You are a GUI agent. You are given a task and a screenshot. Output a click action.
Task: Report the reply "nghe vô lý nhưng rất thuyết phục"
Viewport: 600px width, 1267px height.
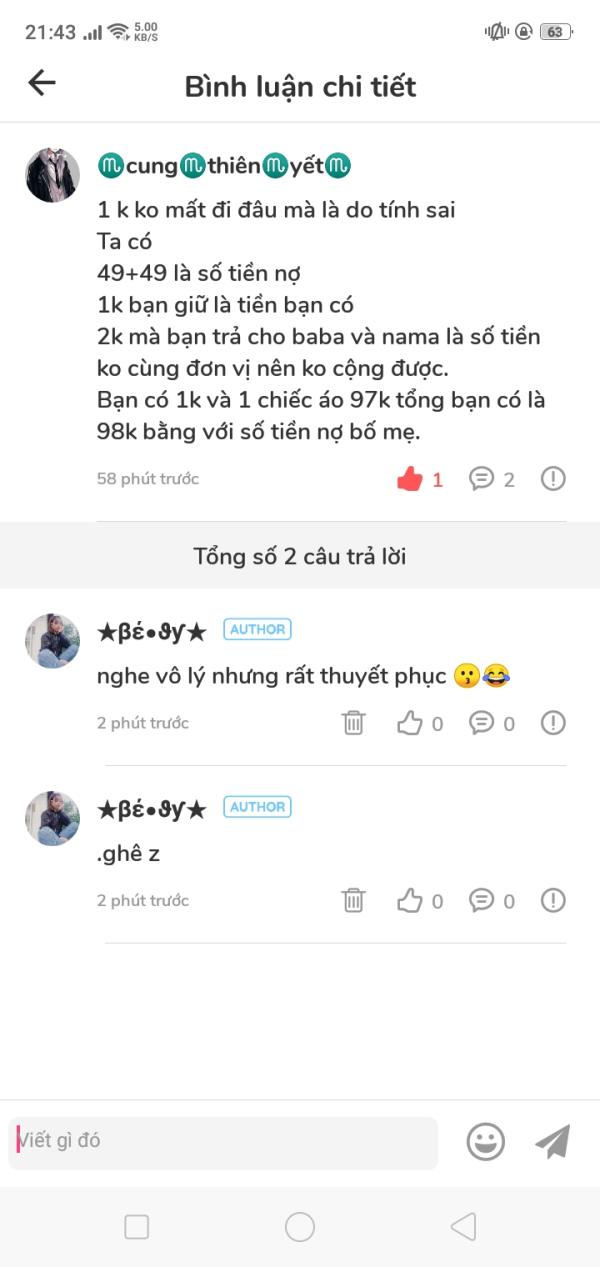(x=553, y=723)
